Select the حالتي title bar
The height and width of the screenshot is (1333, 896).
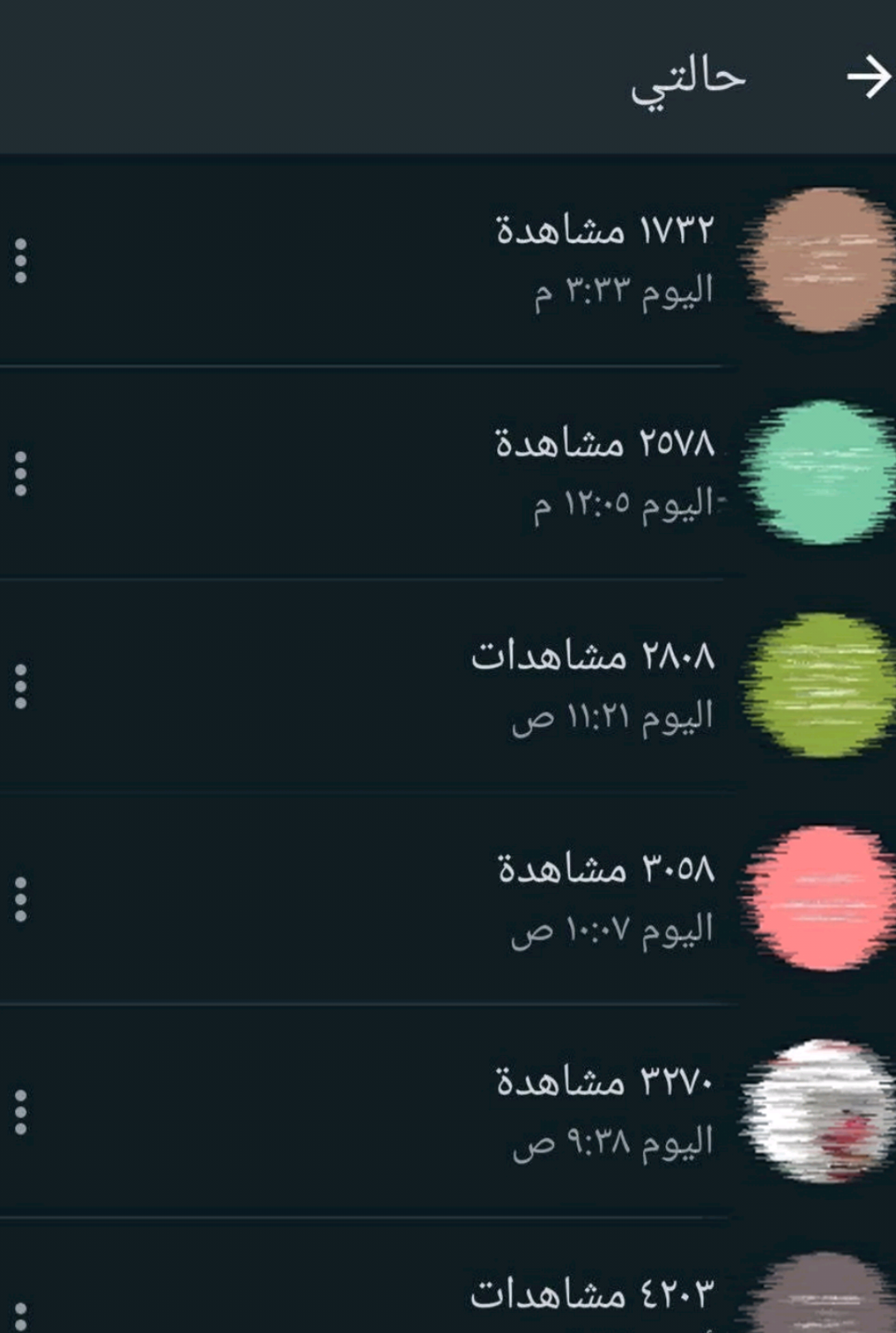click(689, 76)
